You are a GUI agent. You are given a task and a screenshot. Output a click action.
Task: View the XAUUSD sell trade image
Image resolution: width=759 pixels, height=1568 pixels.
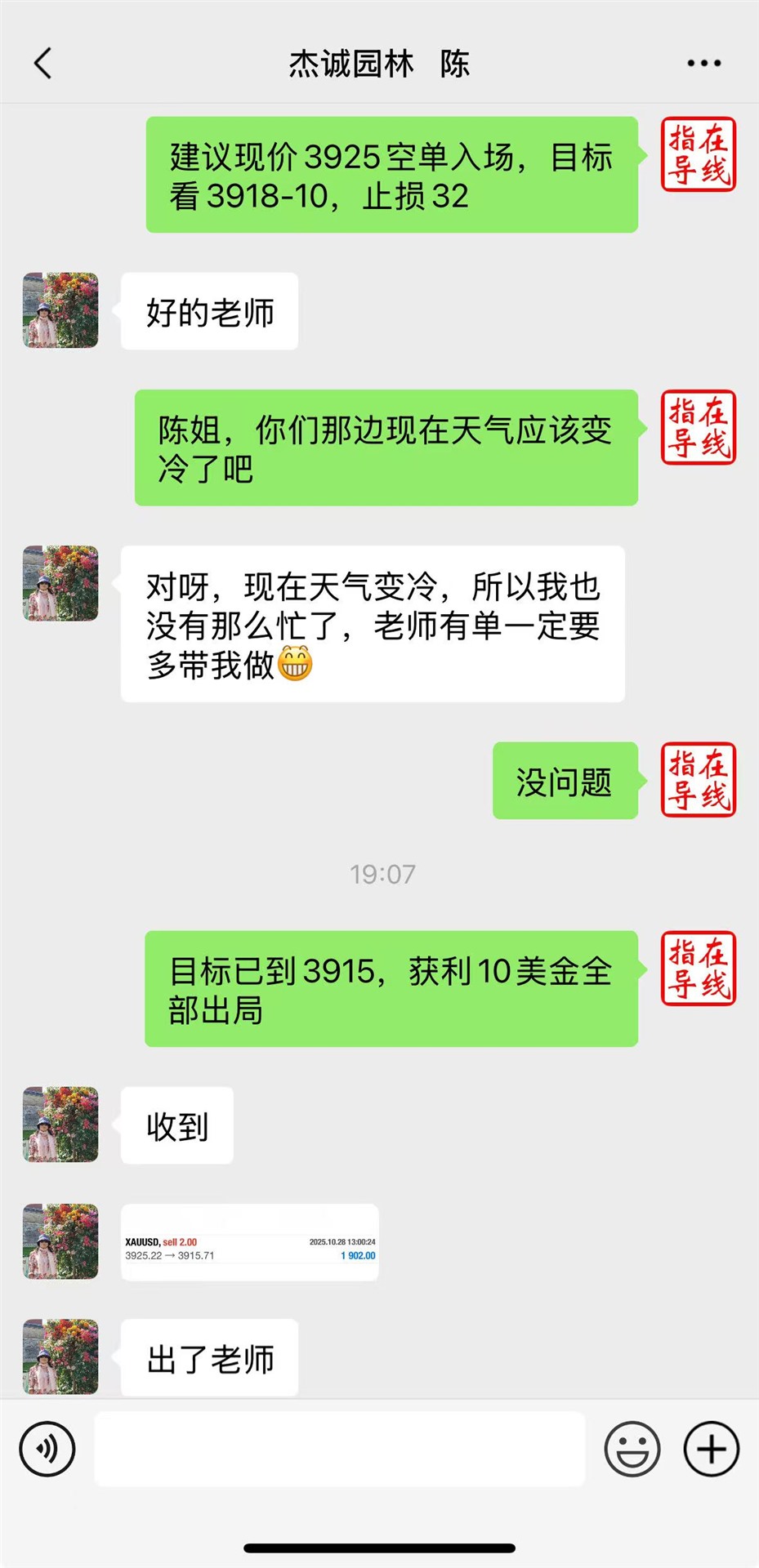click(x=250, y=1242)
